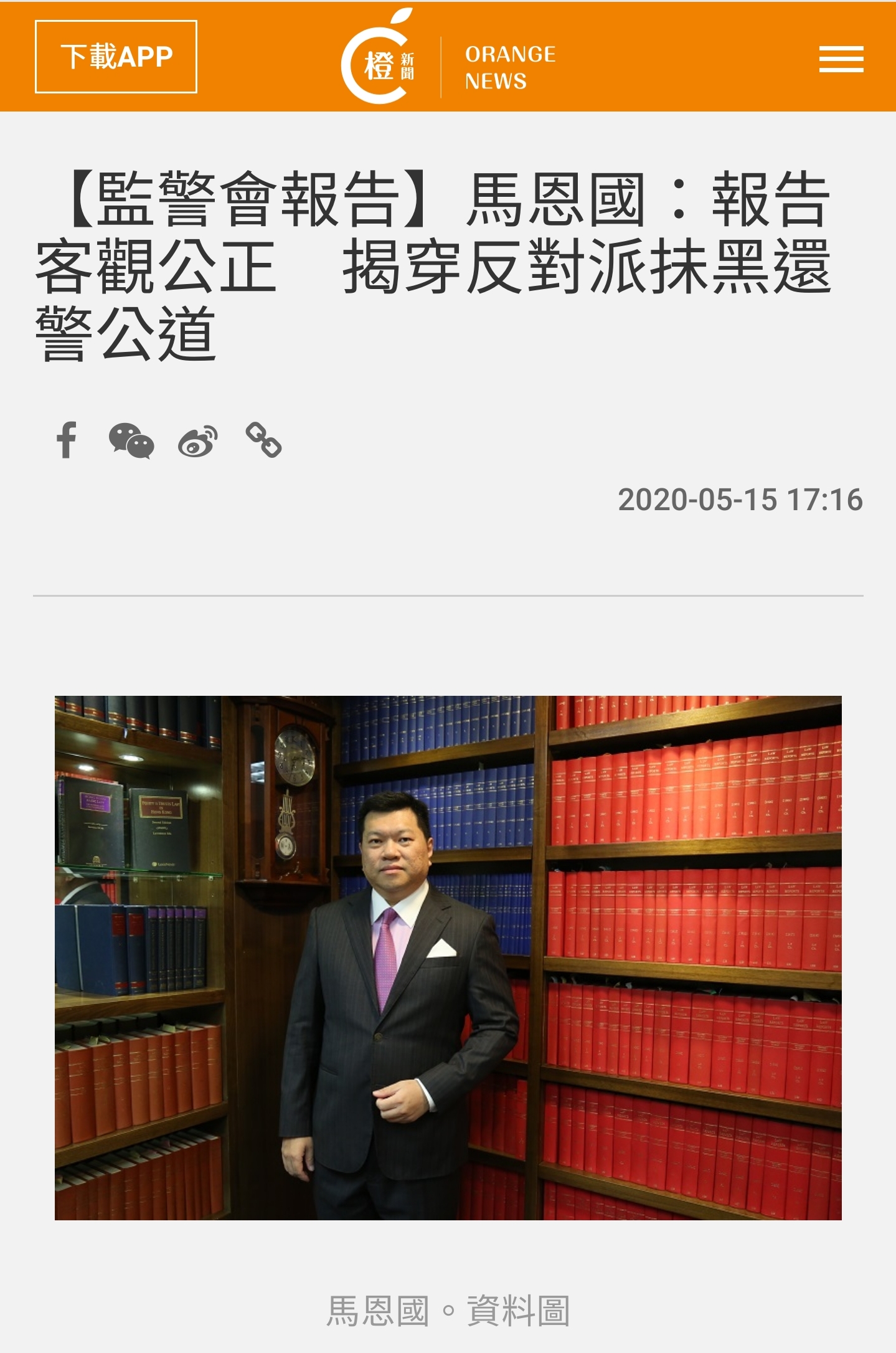Share article via WeChat
This screenshot has height=1353, width=896.
131,440
